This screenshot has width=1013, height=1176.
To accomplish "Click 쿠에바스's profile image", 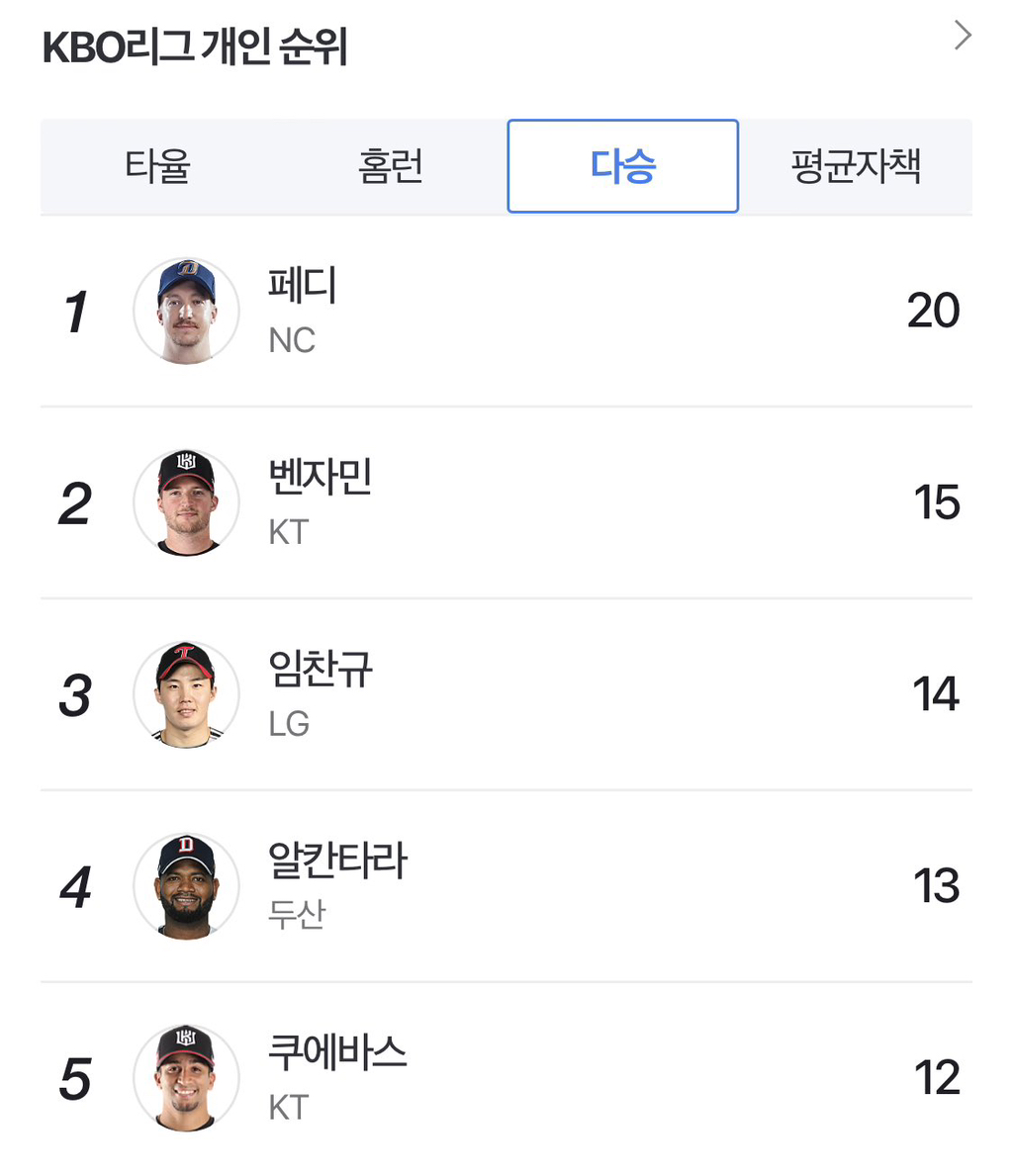I will [185, 1078].
